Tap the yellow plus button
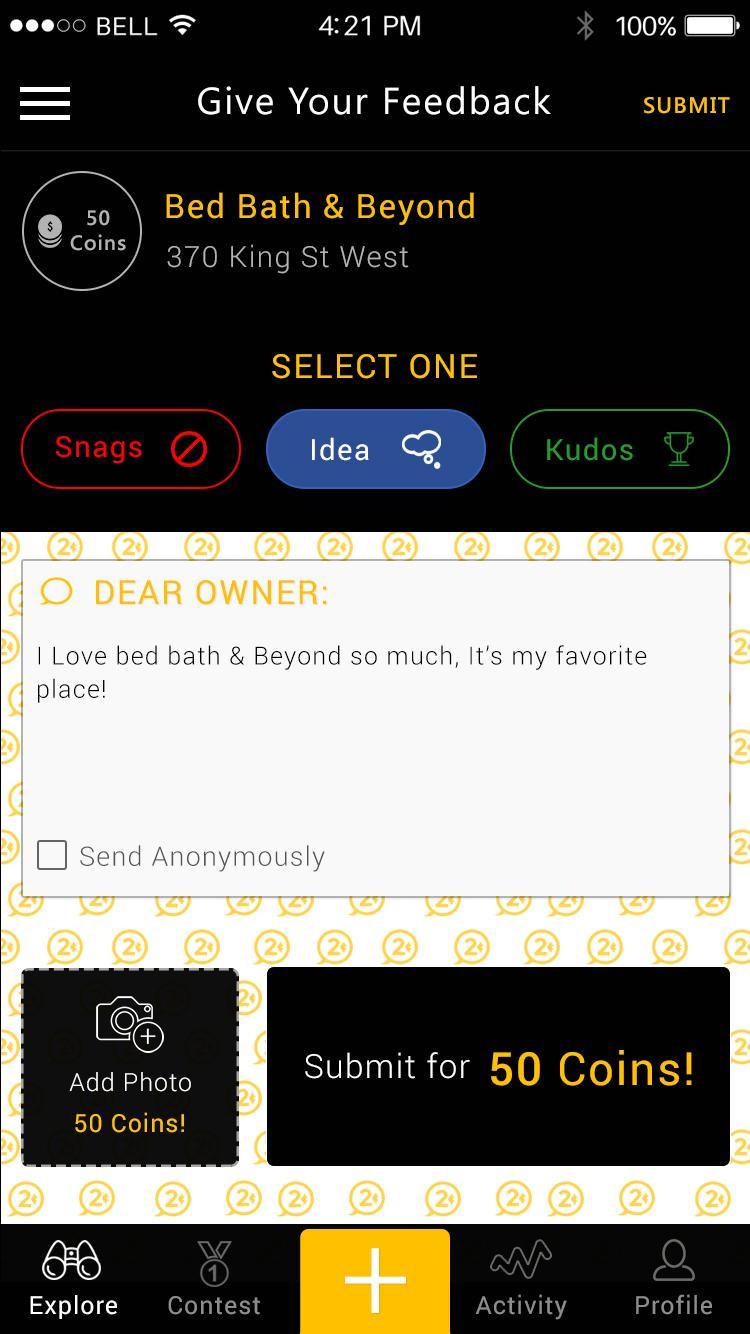The width and height of the screenshot is (750, 1334). click(x=375, y=1280)
